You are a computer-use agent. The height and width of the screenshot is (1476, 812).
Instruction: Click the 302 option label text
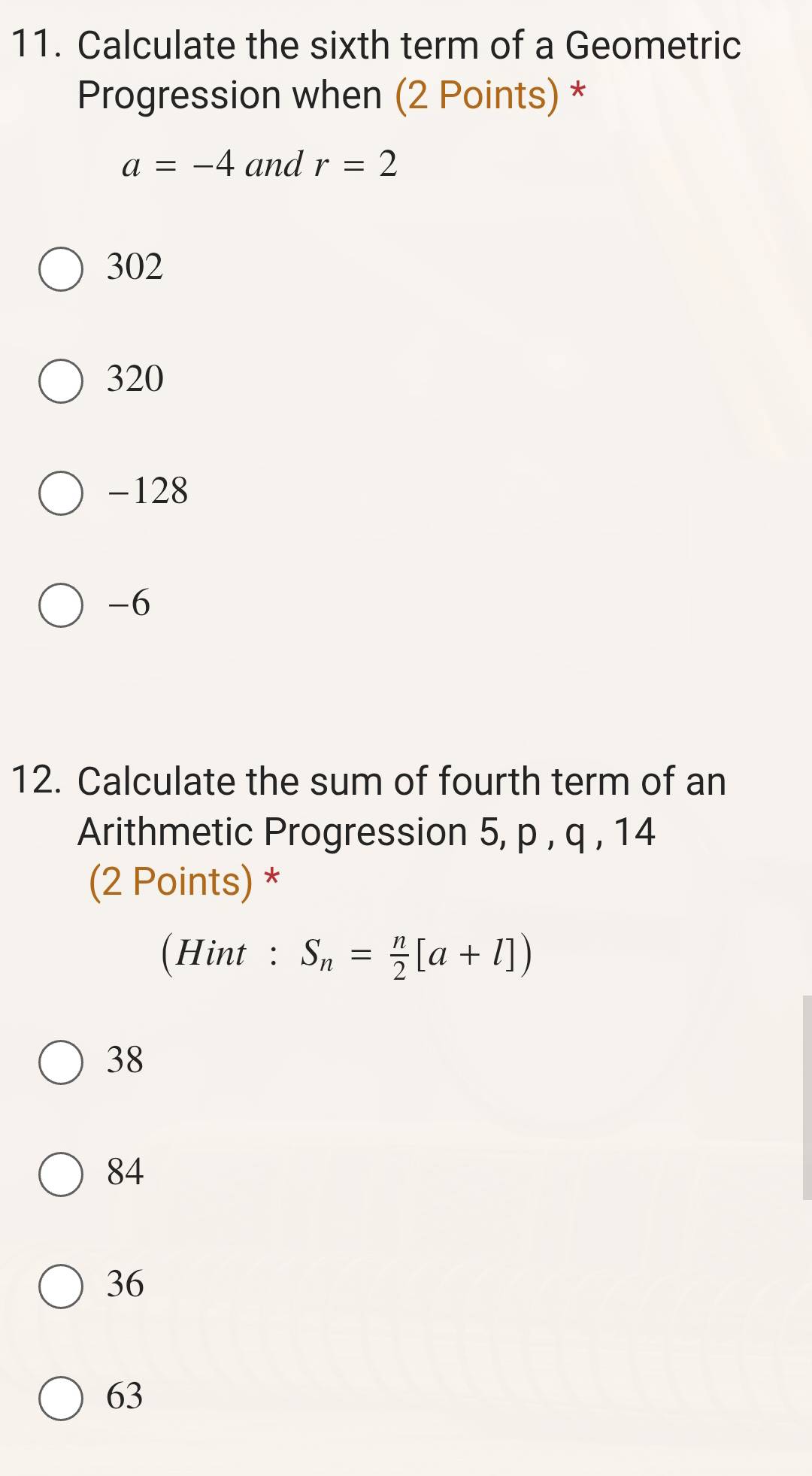pos(135,266)
